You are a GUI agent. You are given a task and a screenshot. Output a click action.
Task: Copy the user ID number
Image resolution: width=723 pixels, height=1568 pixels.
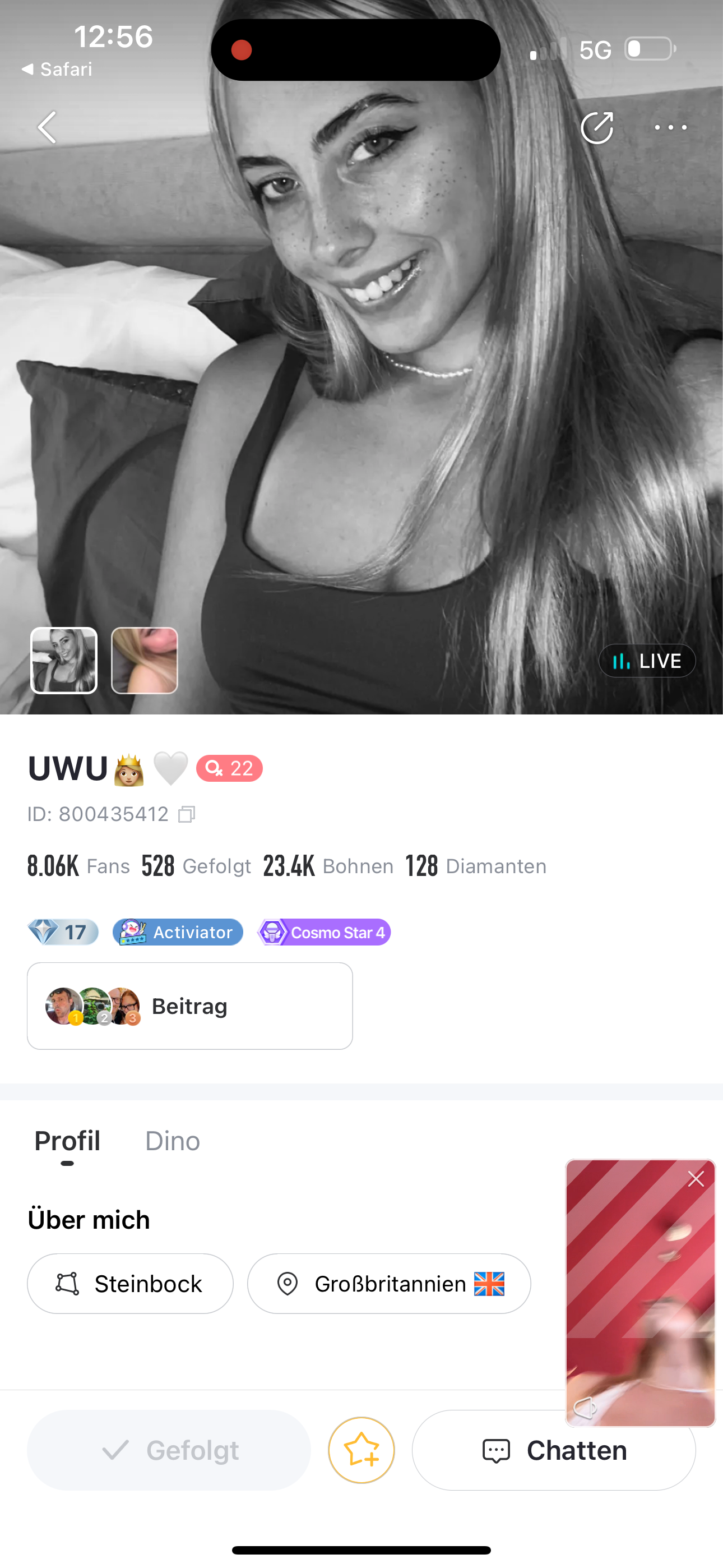pyautogui.click(x=187, y=814)
